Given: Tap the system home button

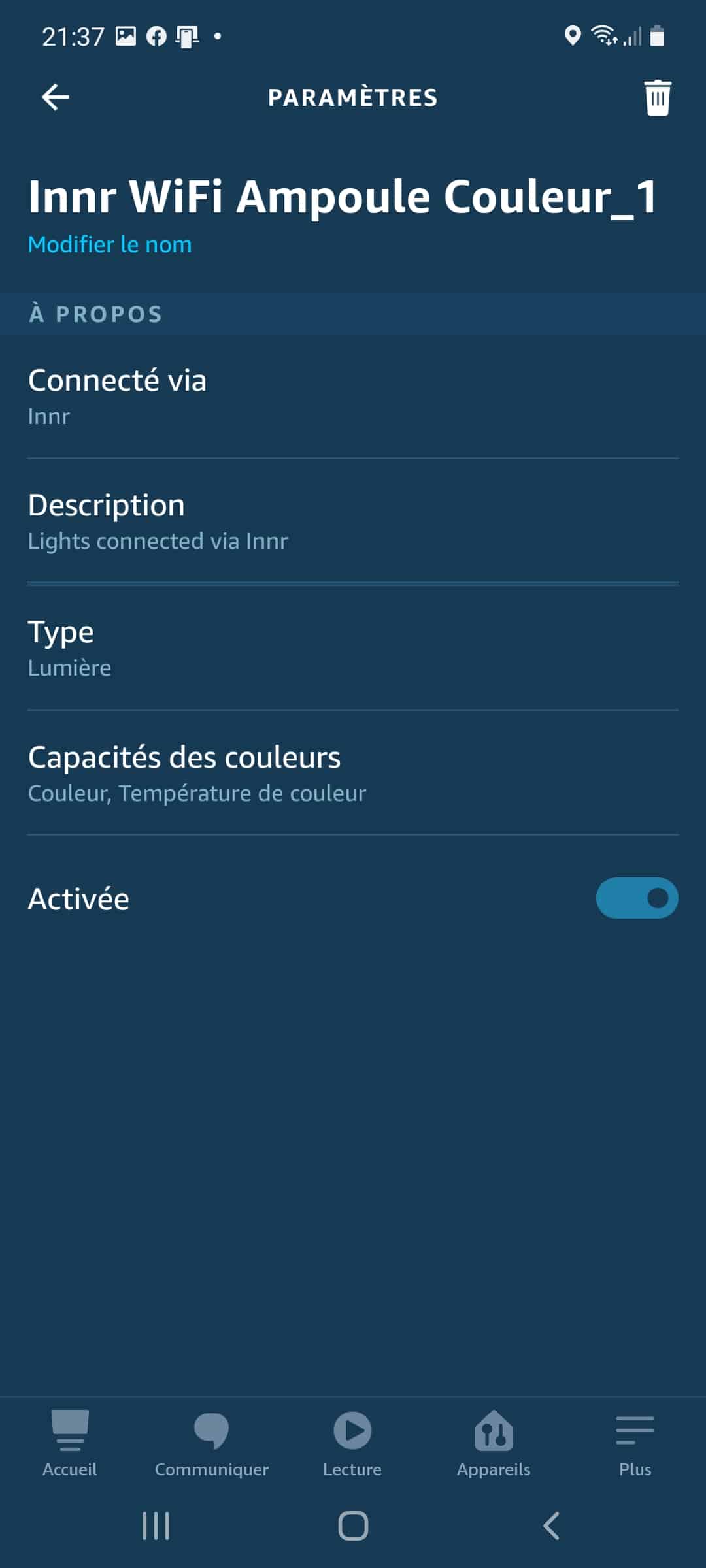Looking at the screenshot, I should coord(353,1527).
